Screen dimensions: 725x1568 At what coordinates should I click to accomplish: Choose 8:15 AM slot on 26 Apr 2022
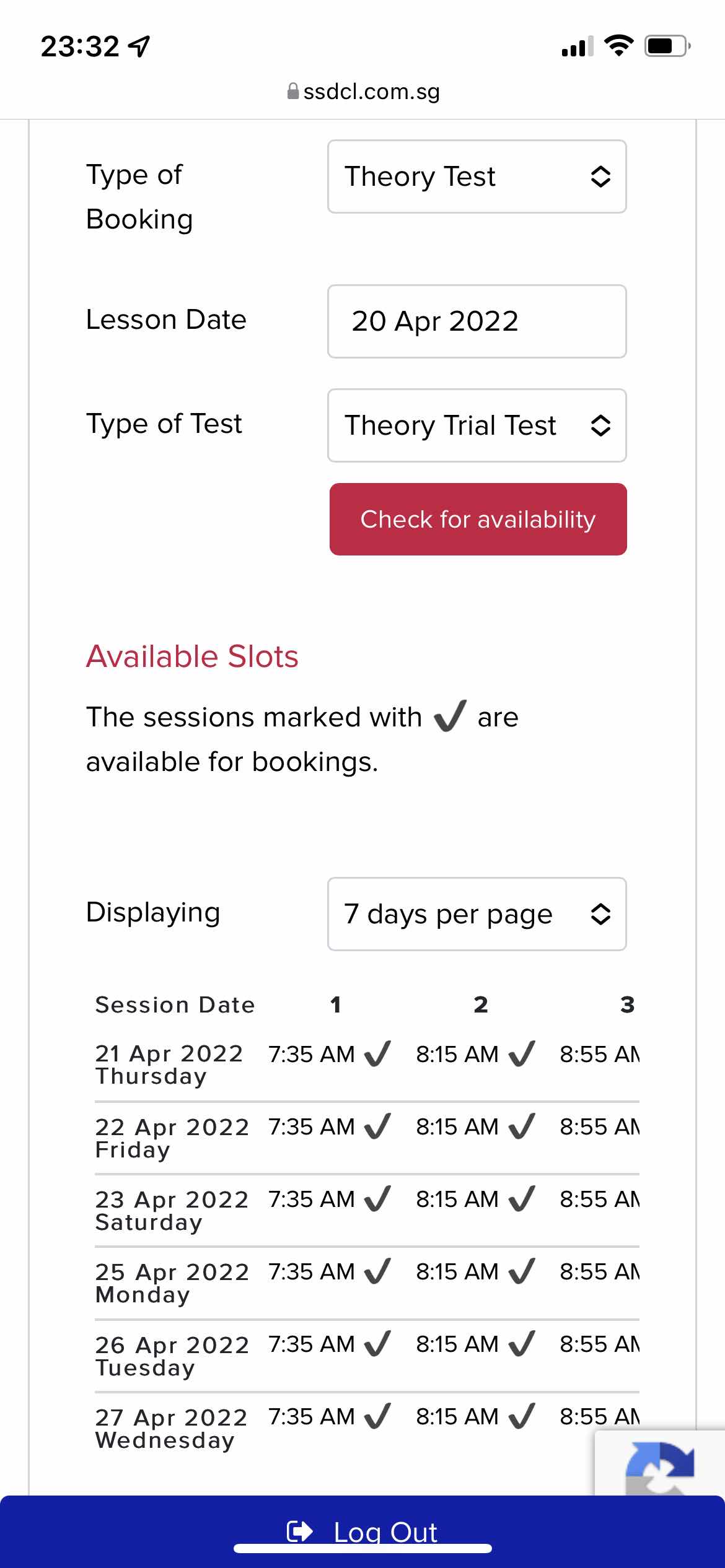click(x=475, y=1344)
